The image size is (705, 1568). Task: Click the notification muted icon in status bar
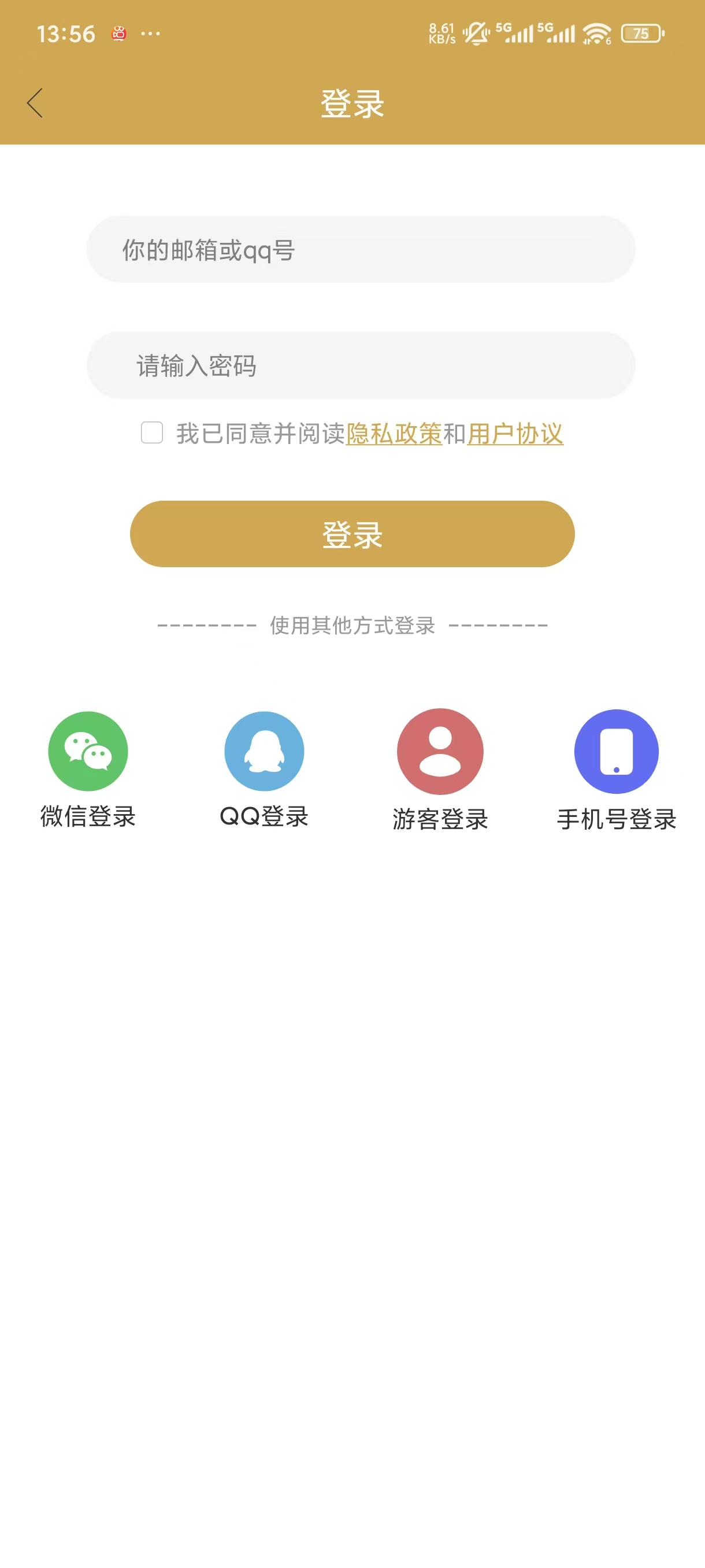coord(476,34)
